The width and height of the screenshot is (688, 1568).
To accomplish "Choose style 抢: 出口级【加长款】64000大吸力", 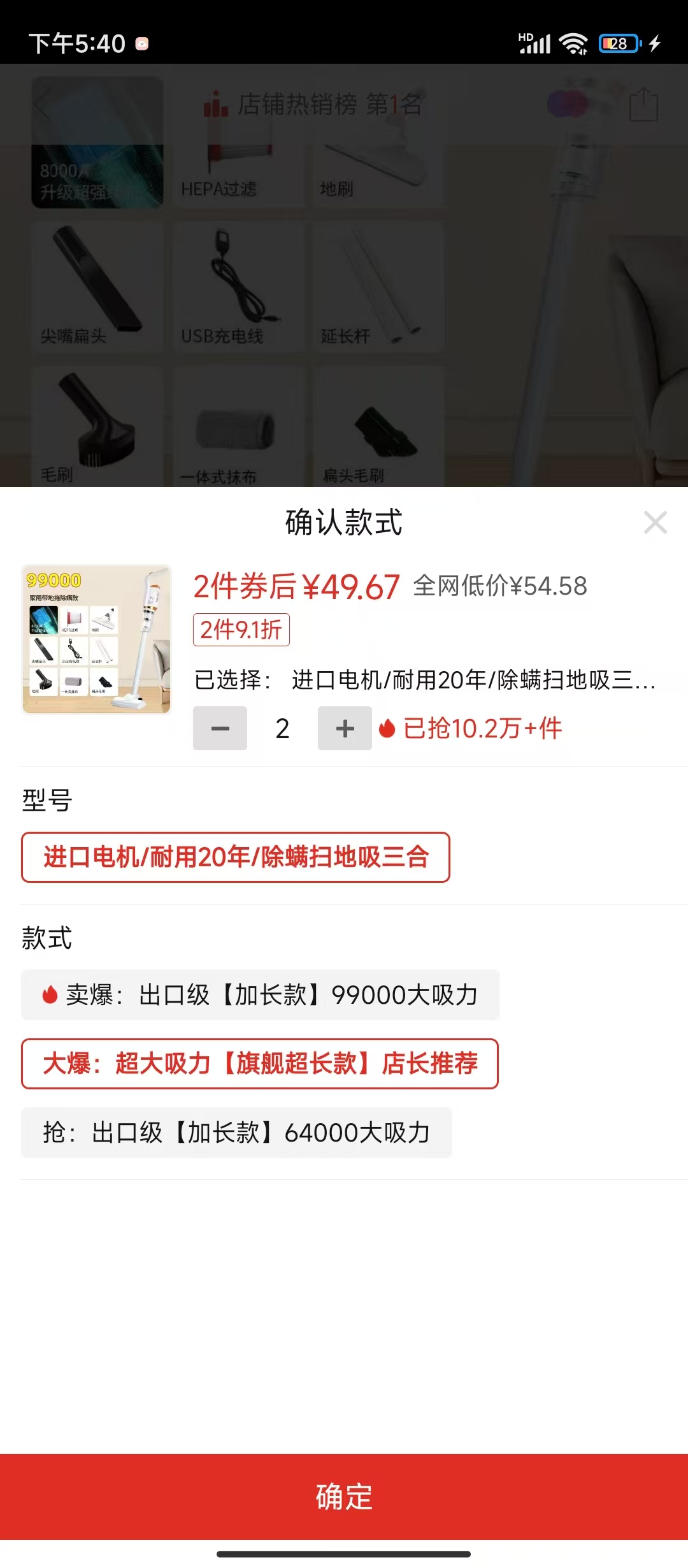I will 236,1133.
